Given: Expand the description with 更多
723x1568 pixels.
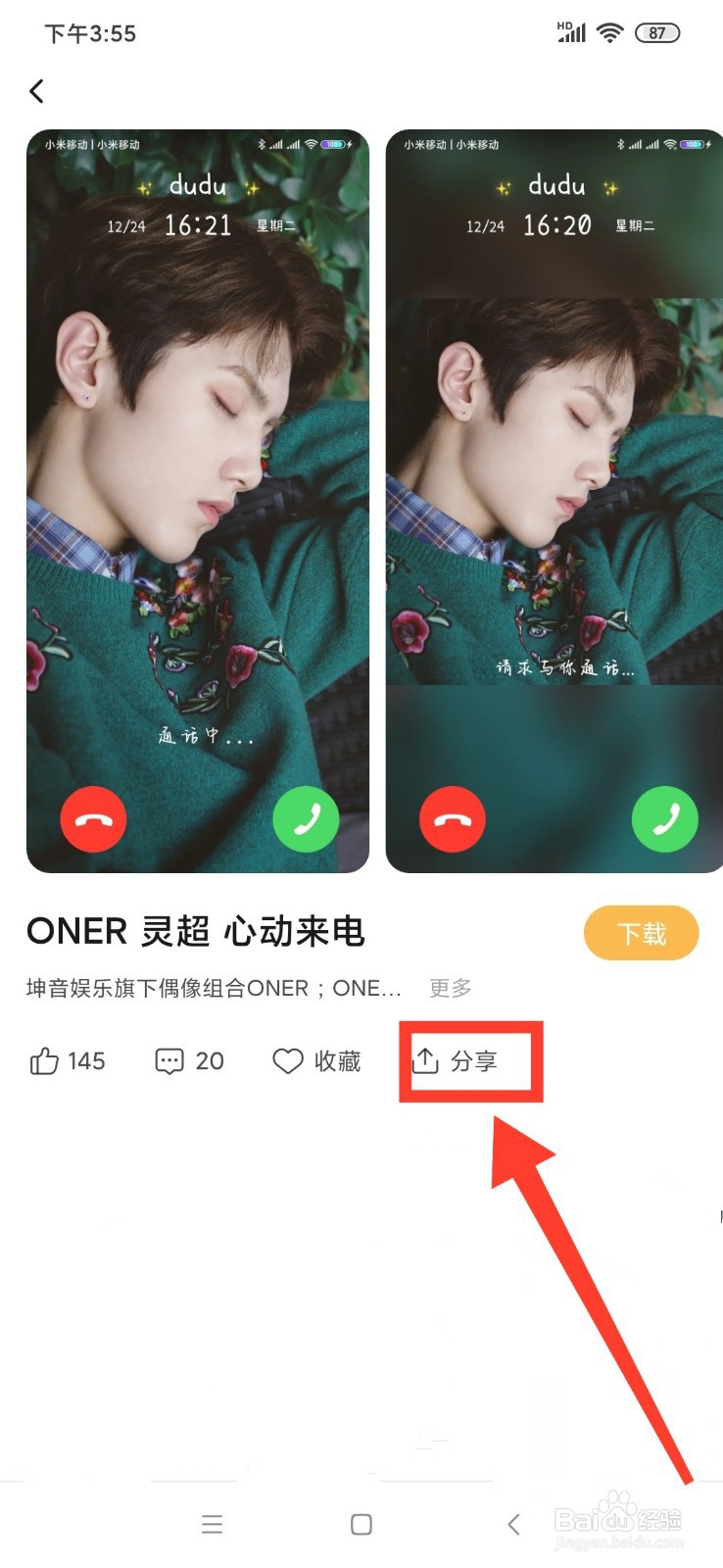Looking at the screenshot, I should (x=449, y=988).
